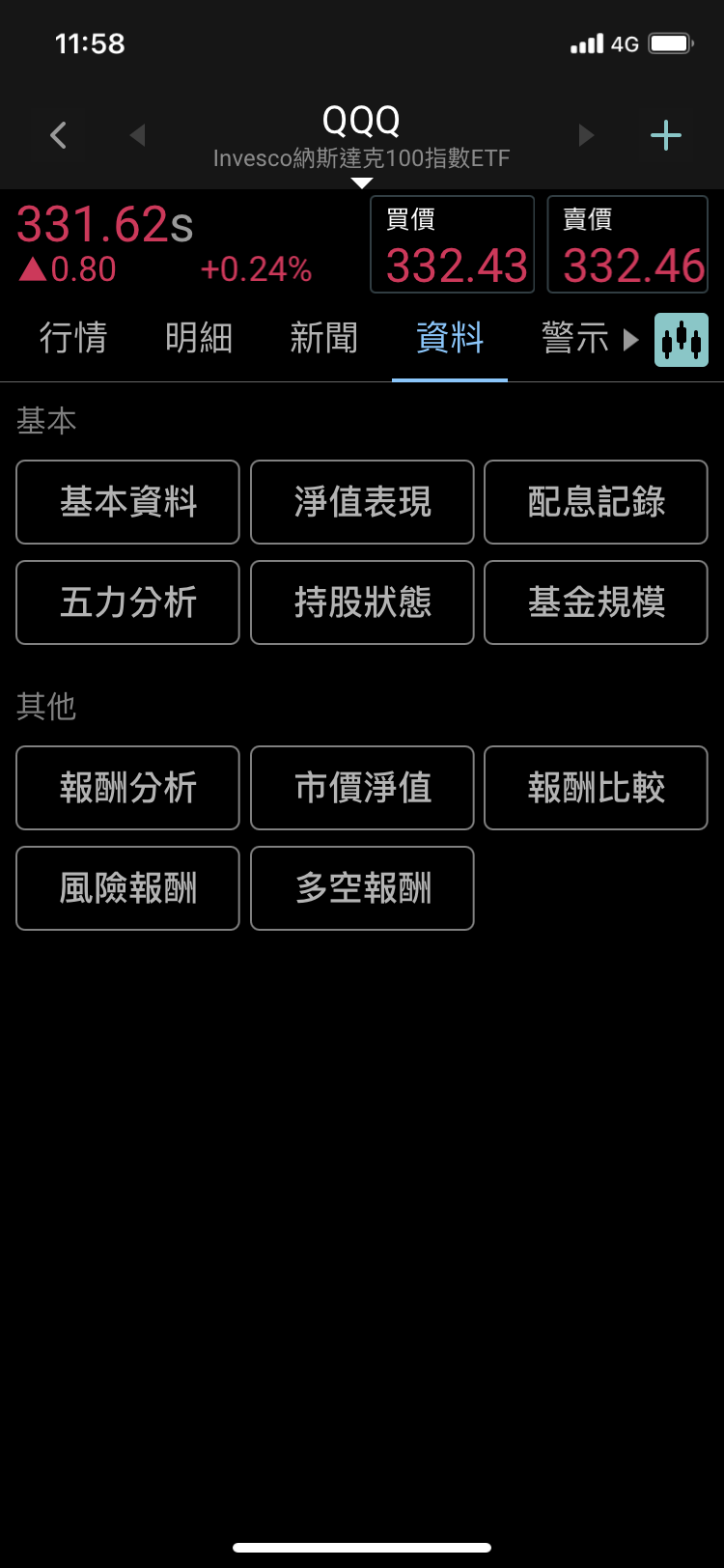
Task: Switch to the 新聞 tab
Action: click(x=324, y=338)
